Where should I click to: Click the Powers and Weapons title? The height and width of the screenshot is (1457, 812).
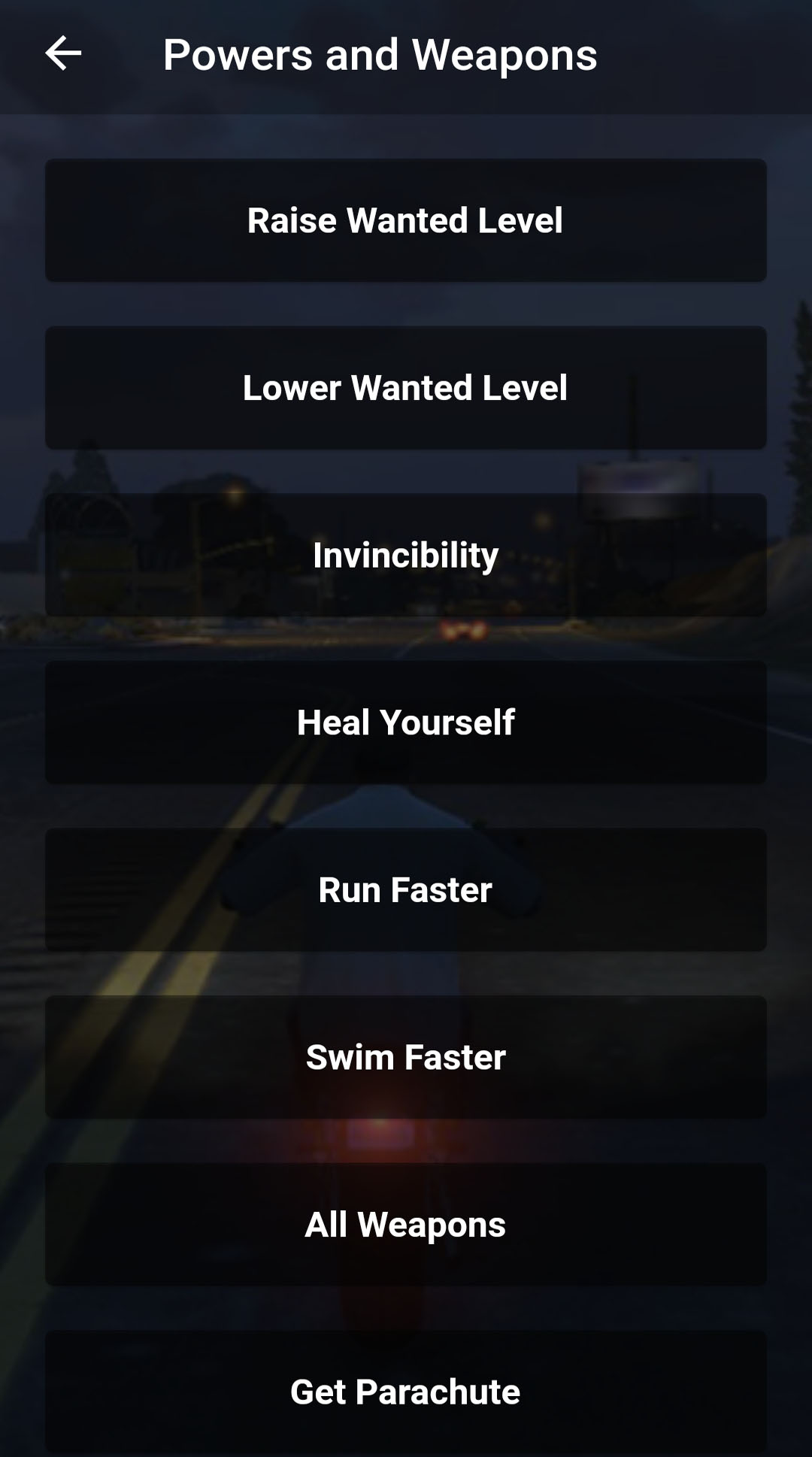[380, 53]
